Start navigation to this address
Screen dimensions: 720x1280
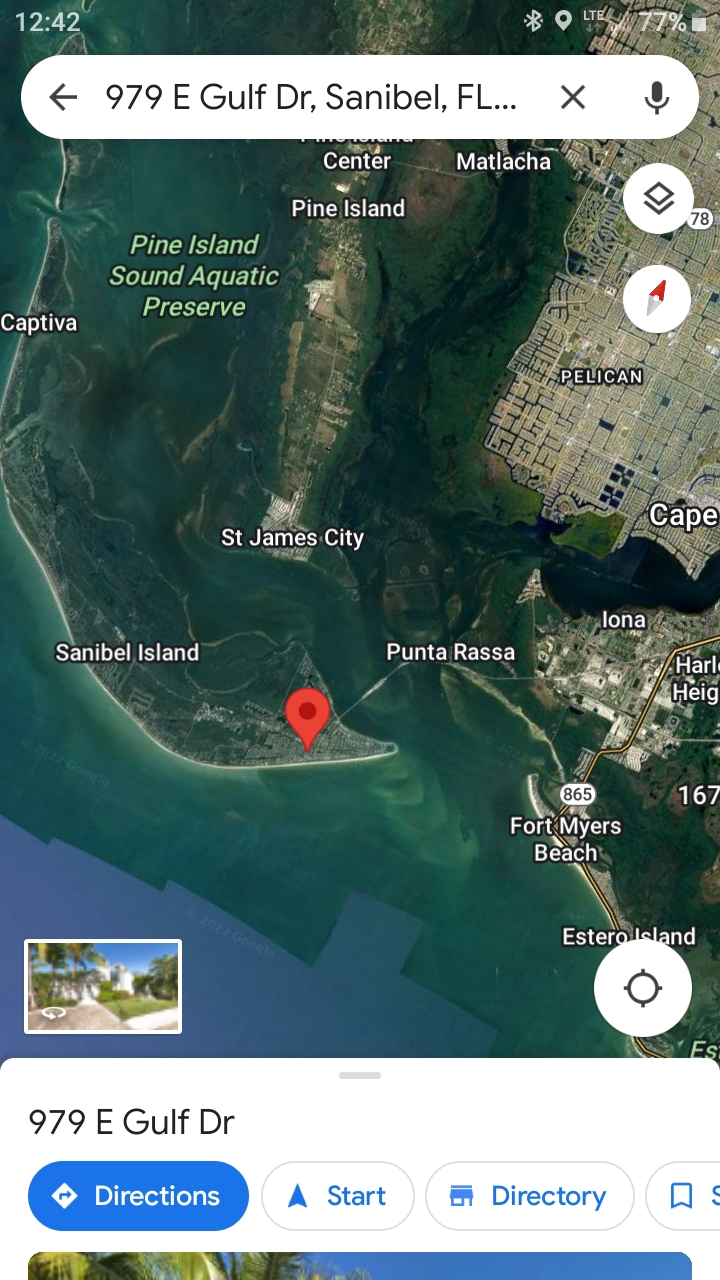337,1195
